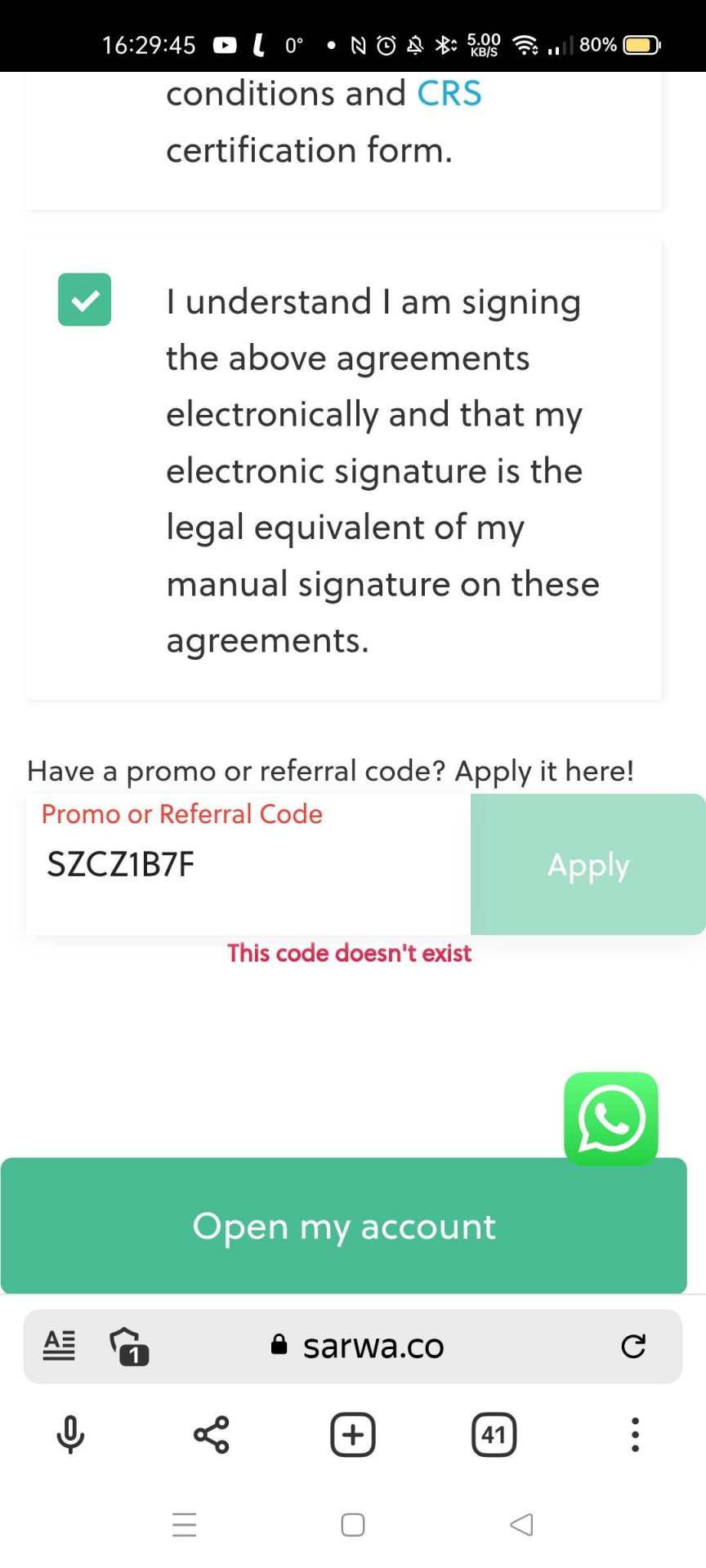Screen dimensions: 706x1568
Task: Open the CRS certification form link
Action: (x=449, y=93)
